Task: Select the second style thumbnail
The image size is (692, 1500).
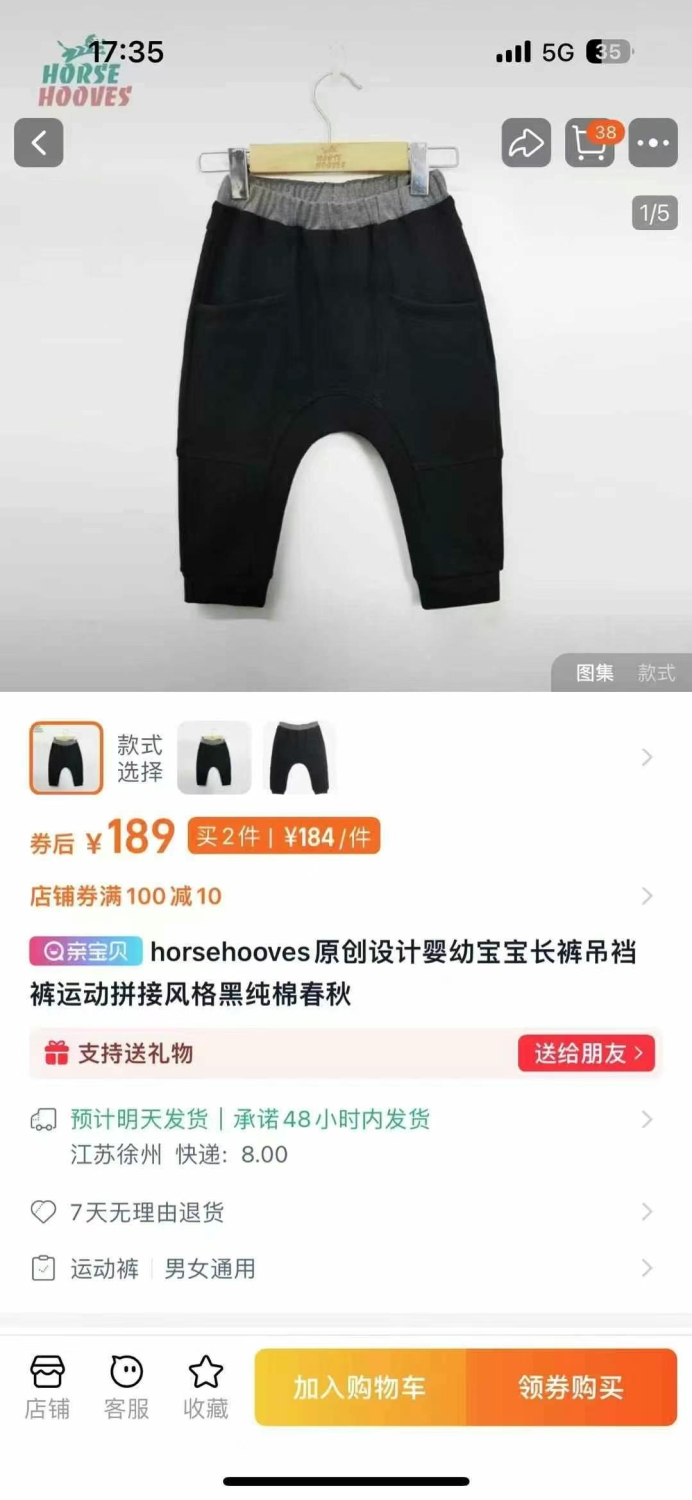Action: pos(214,758)
